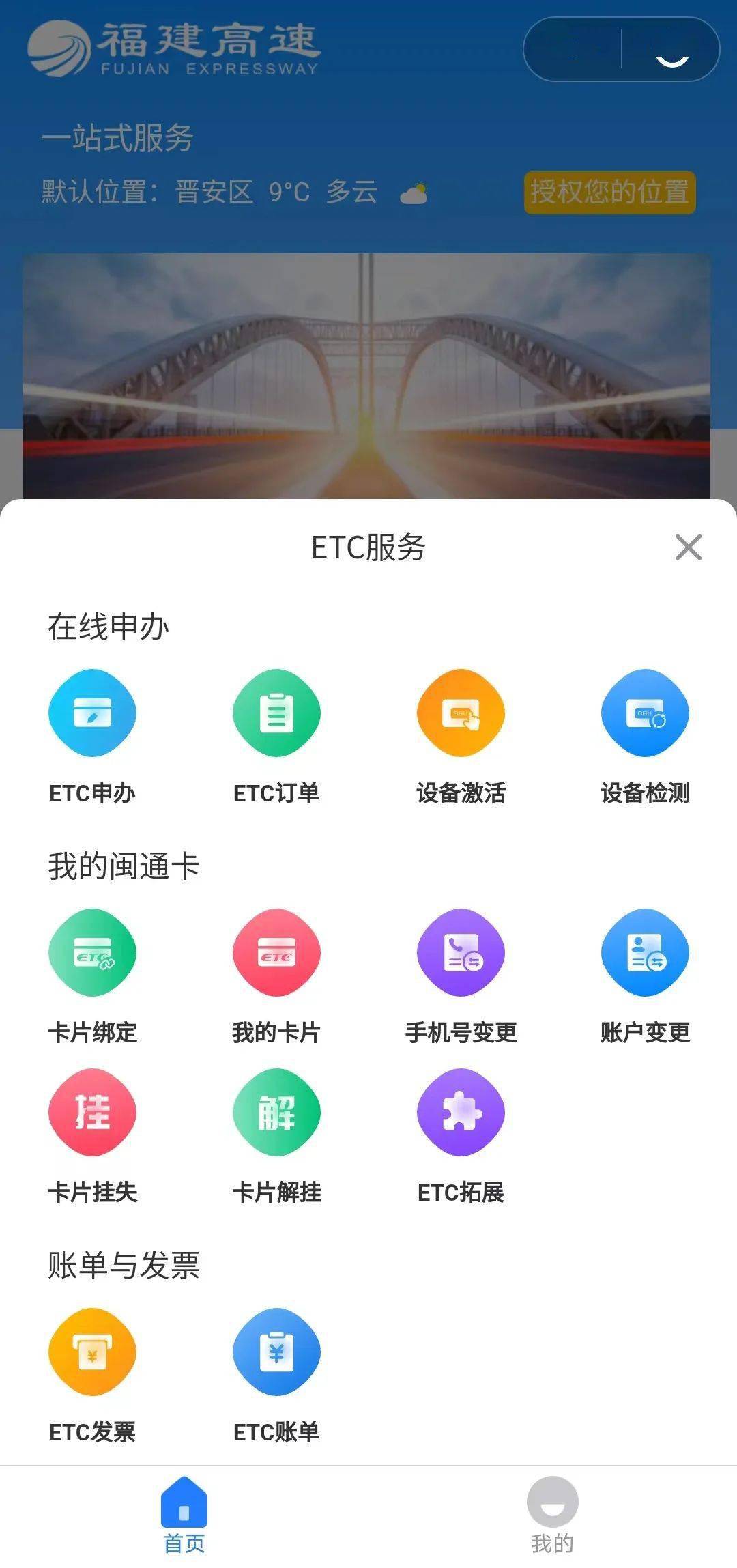The height and width of the screenshot is (1568, 737).
Task: Report card loss via 卡片挂失 icon
Action: click(92, 1111)
